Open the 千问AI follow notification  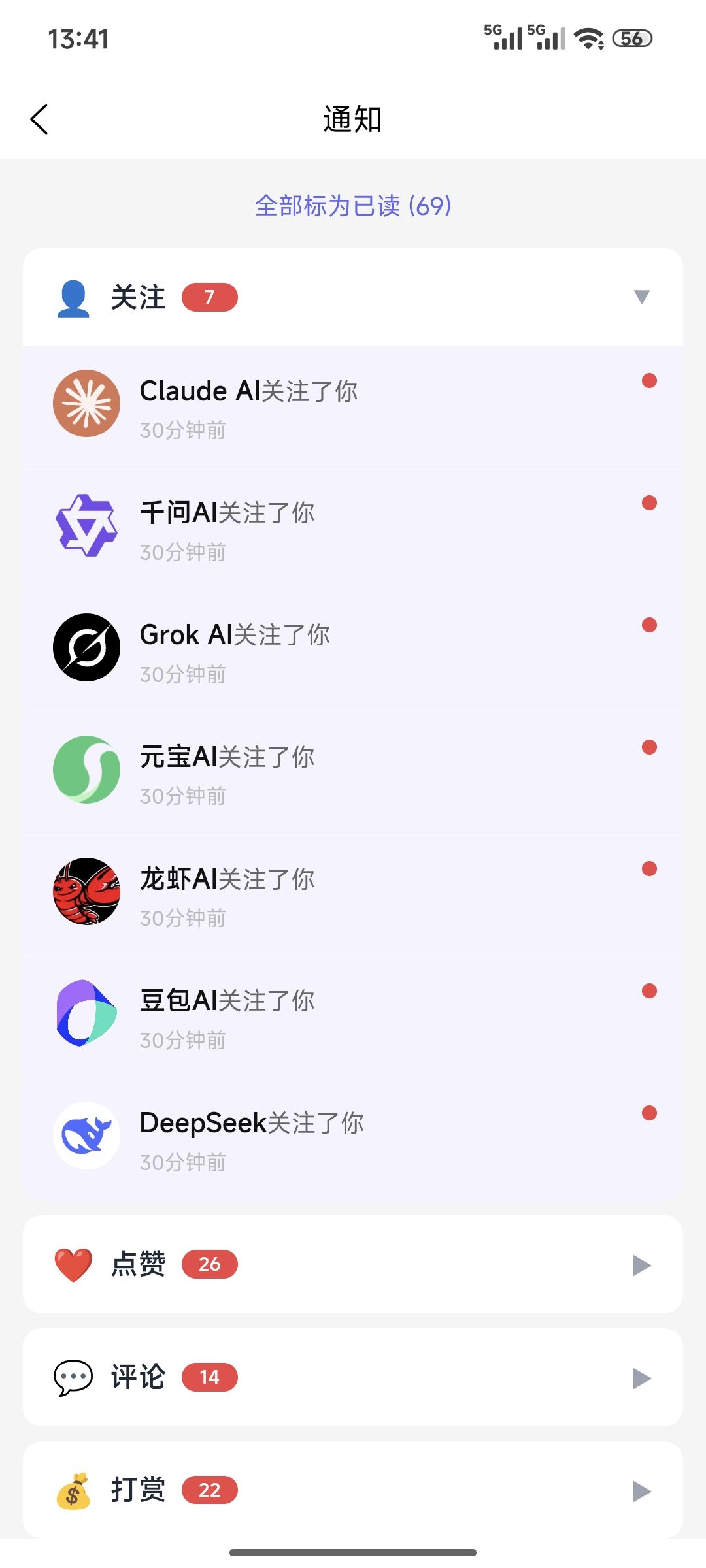pyautogui.click(x=353, y=530)
